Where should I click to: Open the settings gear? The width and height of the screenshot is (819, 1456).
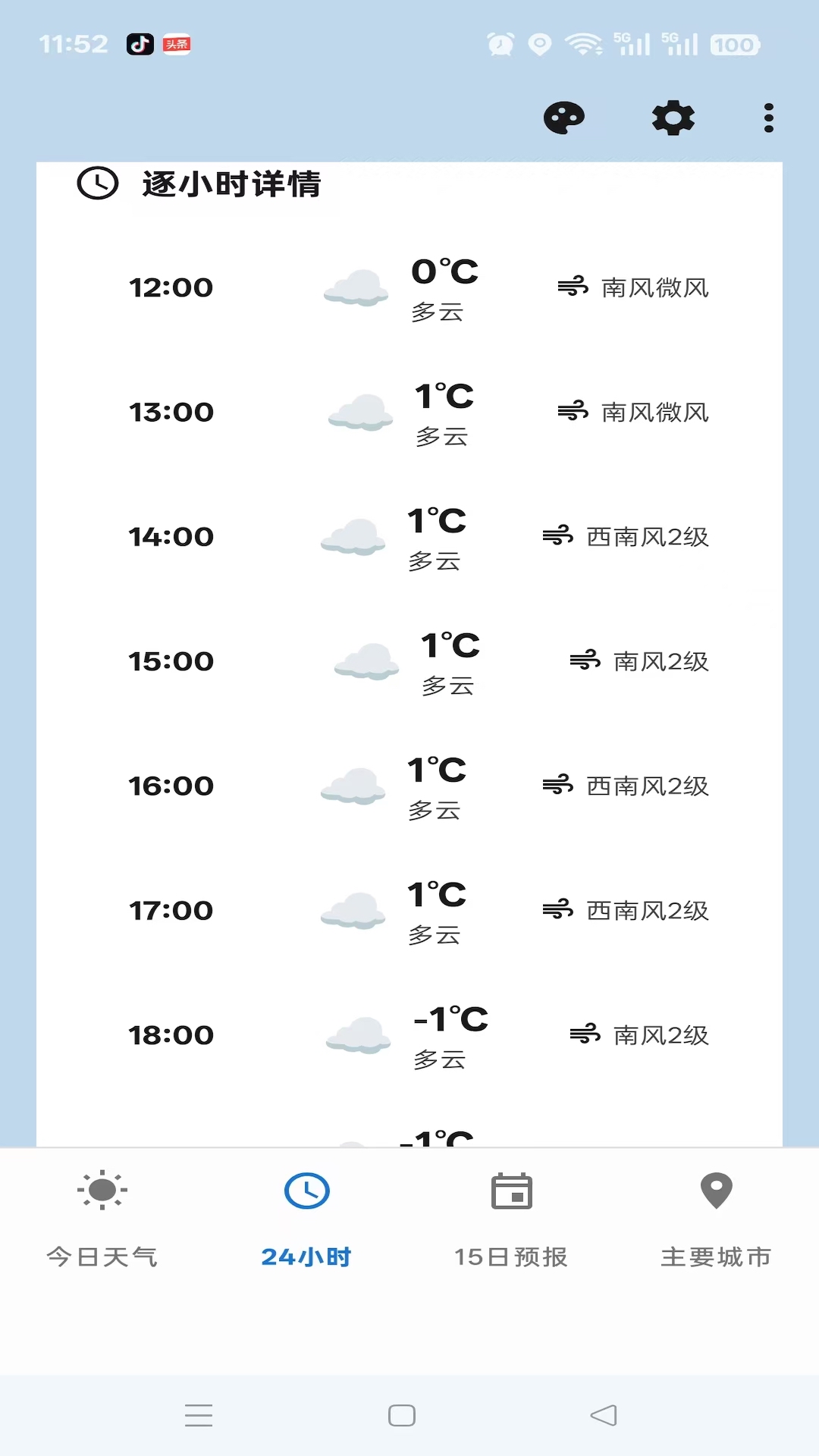point(673,118)
